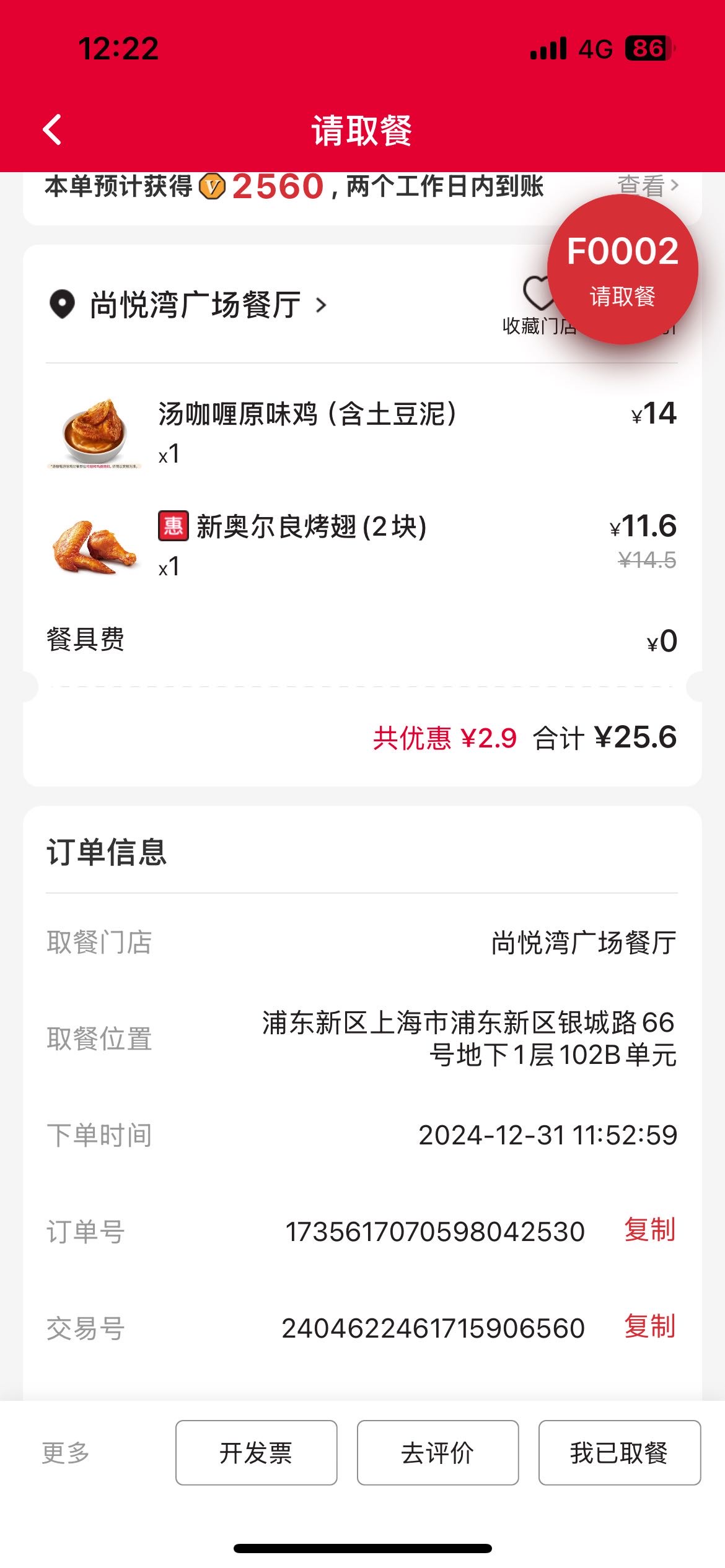Open 查看 link for points details
The image size is (725, 1568).
(648, 185)
